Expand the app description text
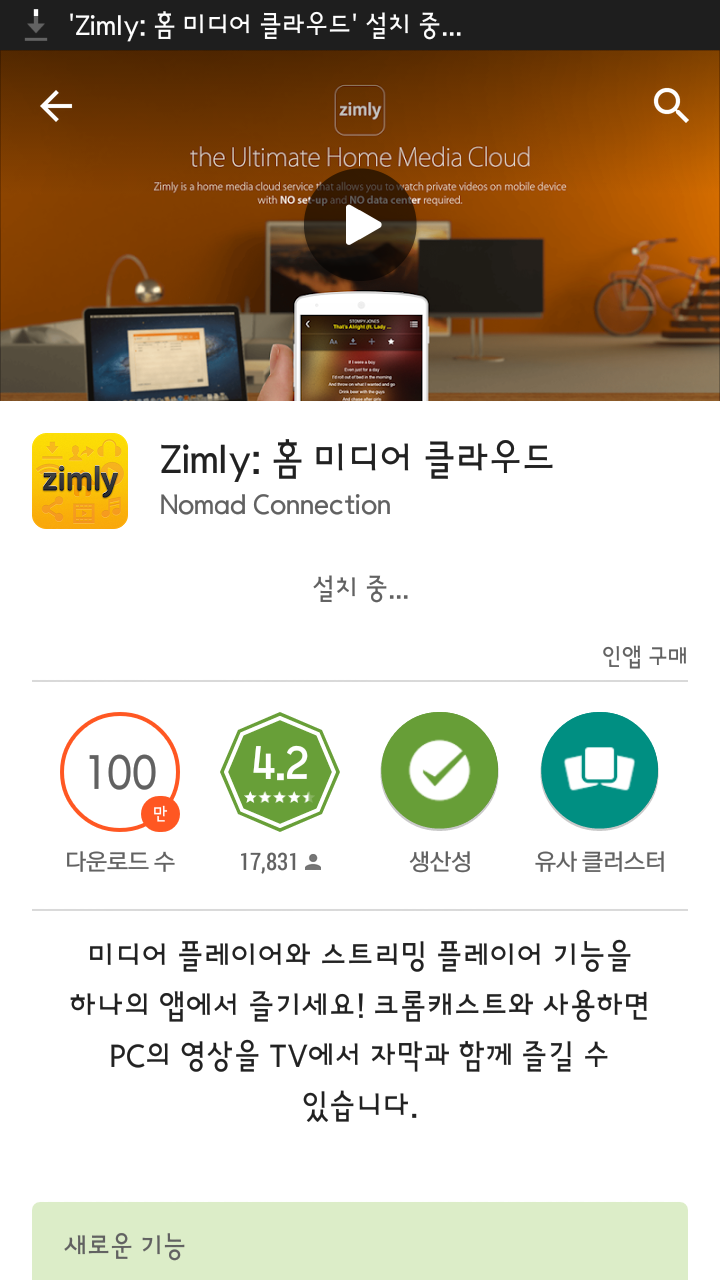The width and height of the screenshot is (720, 1280). coord(360,1030)
